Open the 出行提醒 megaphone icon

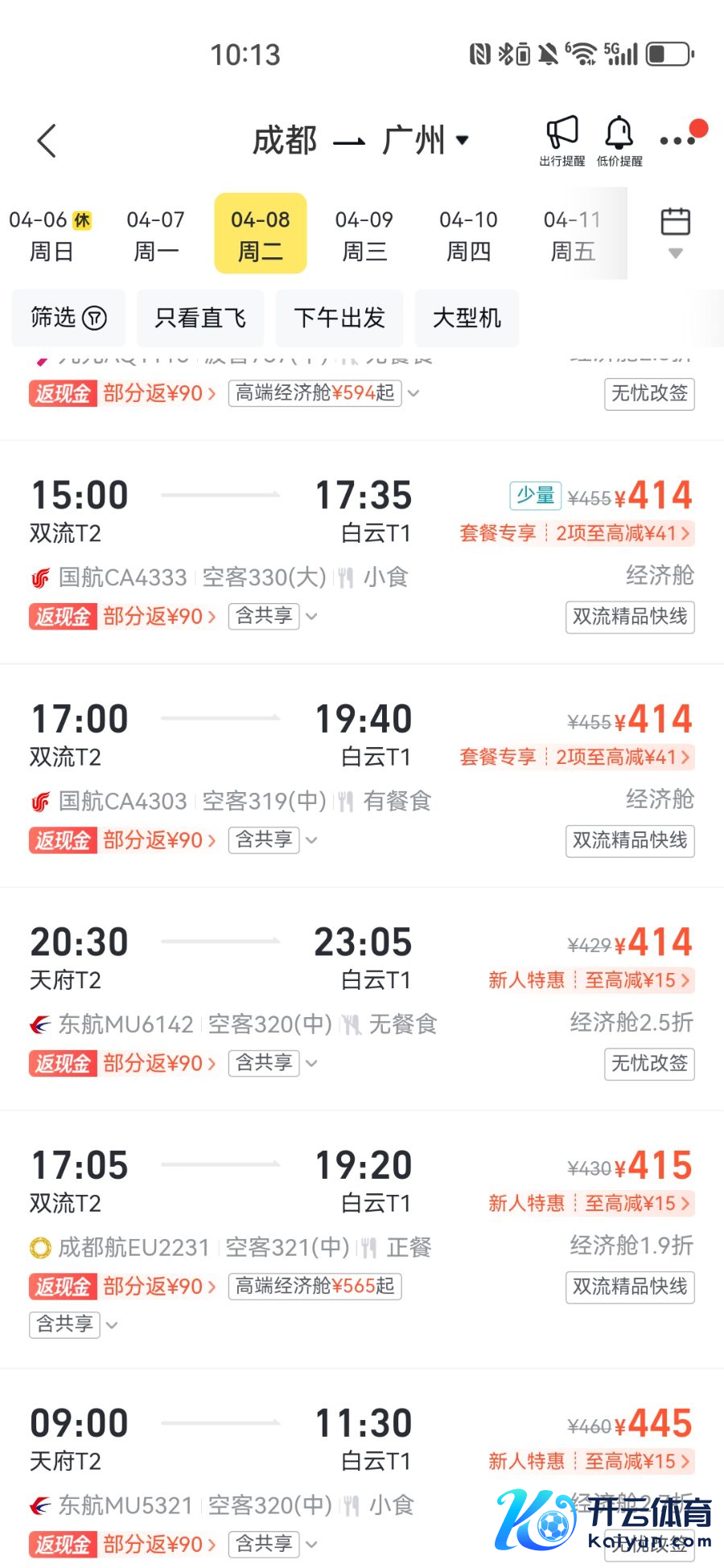562,141
